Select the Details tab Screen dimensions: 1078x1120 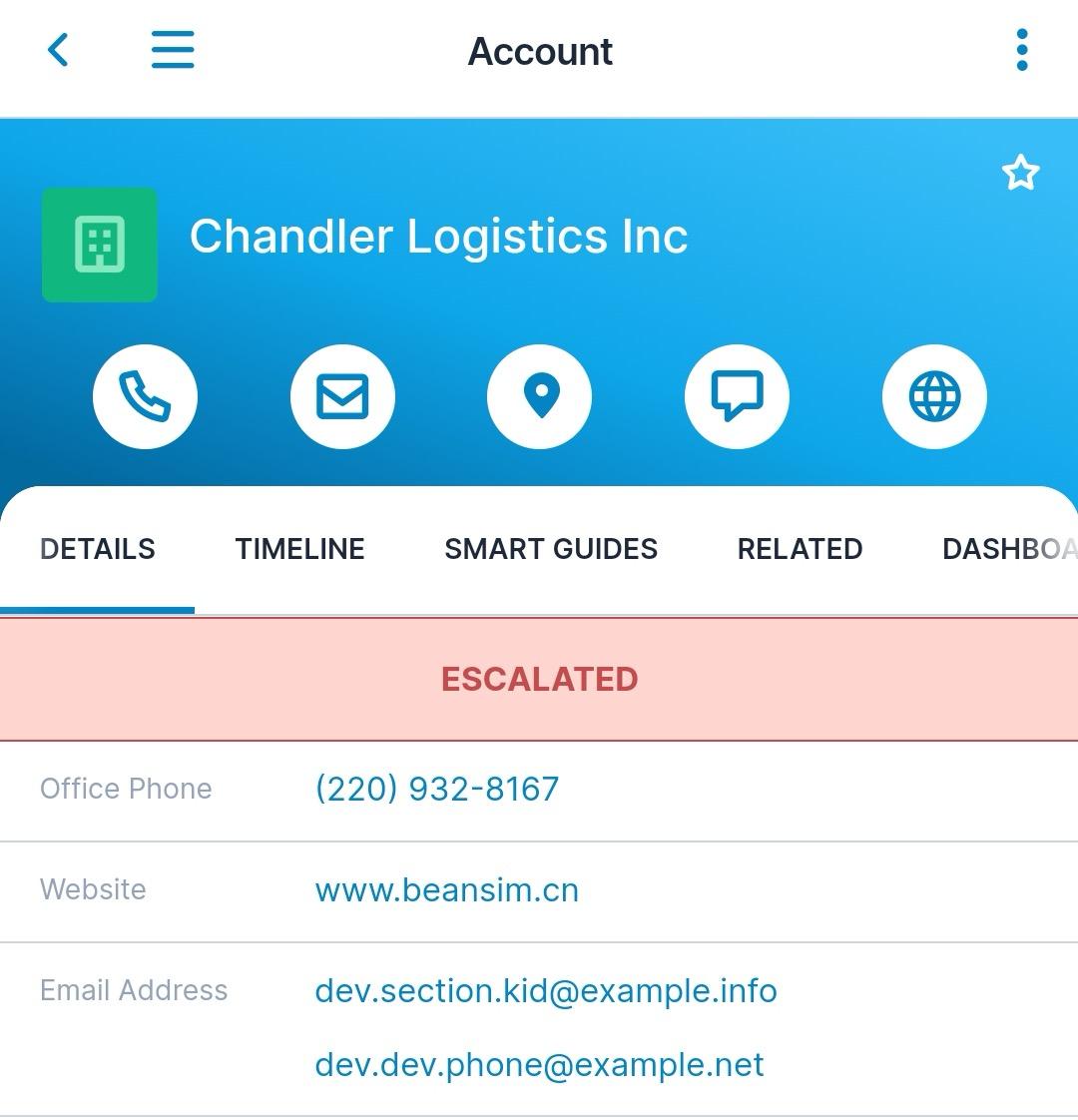pyautogui.click(x=98, y=549)
